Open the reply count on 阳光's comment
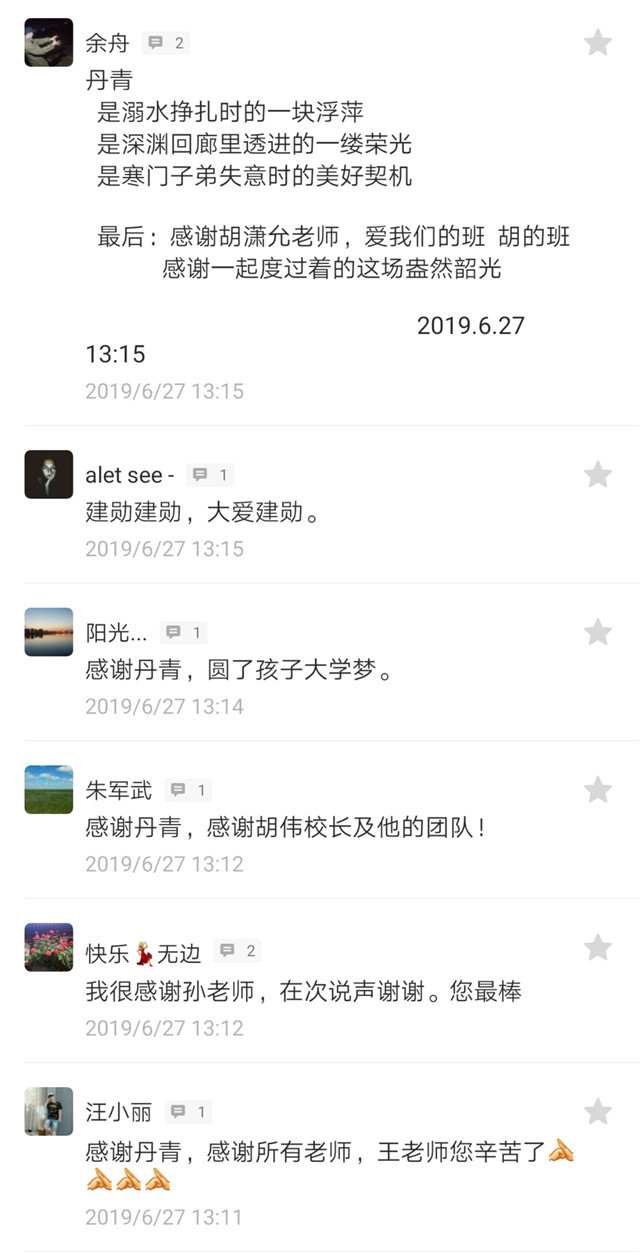The width and height of the screenshot is (640, 1254). point(184,633)
